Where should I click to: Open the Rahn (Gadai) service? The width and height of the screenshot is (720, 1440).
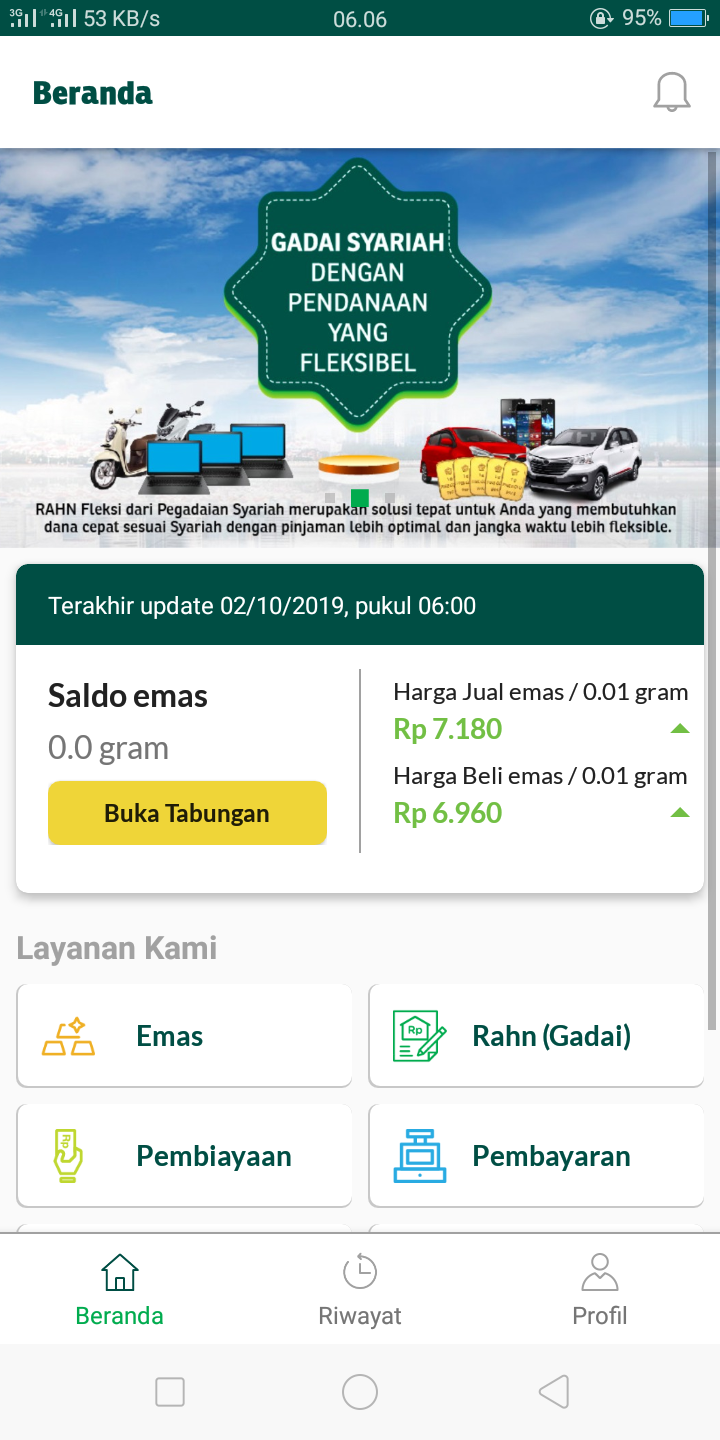pyautogui.click(x=536, y=1036)
